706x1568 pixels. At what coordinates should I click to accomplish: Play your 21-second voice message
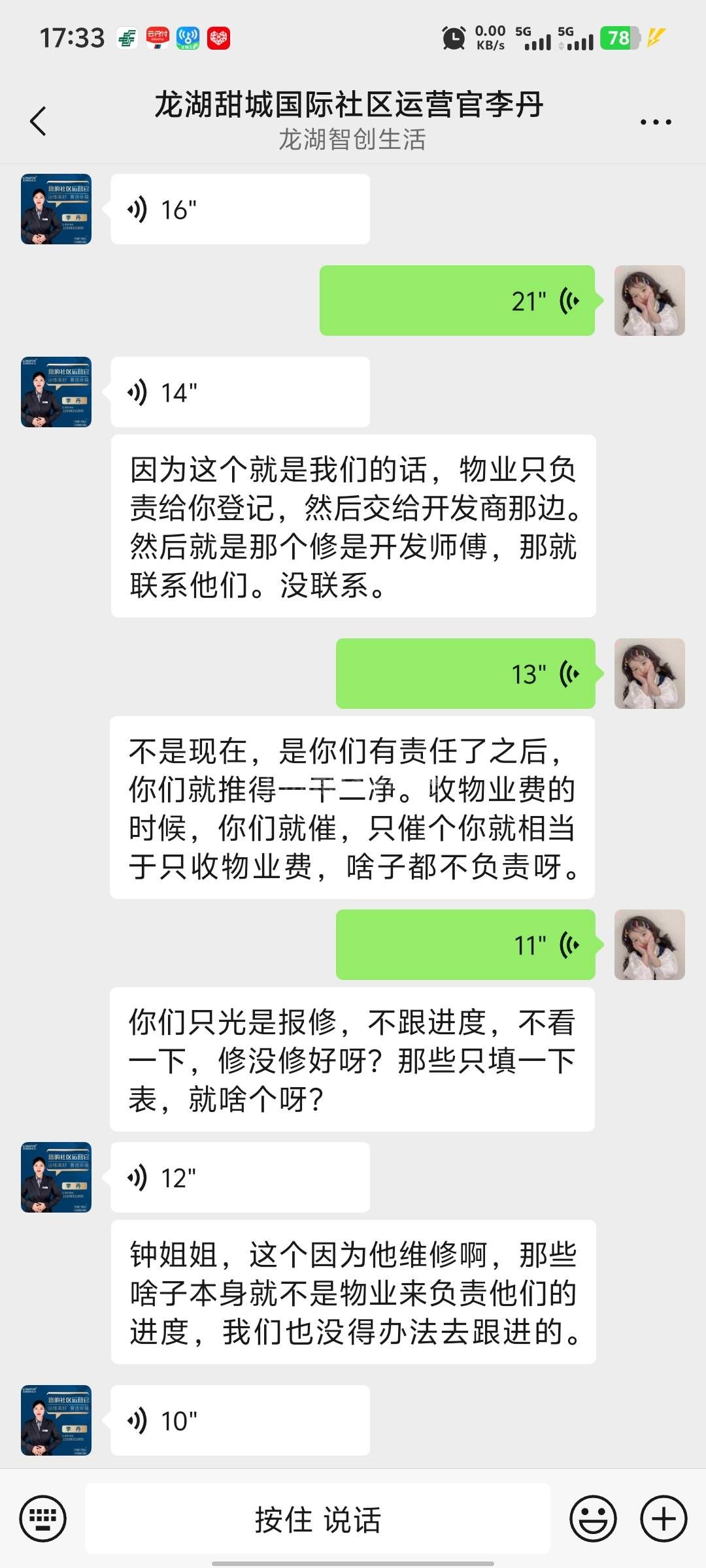click(x=456, y=301)
